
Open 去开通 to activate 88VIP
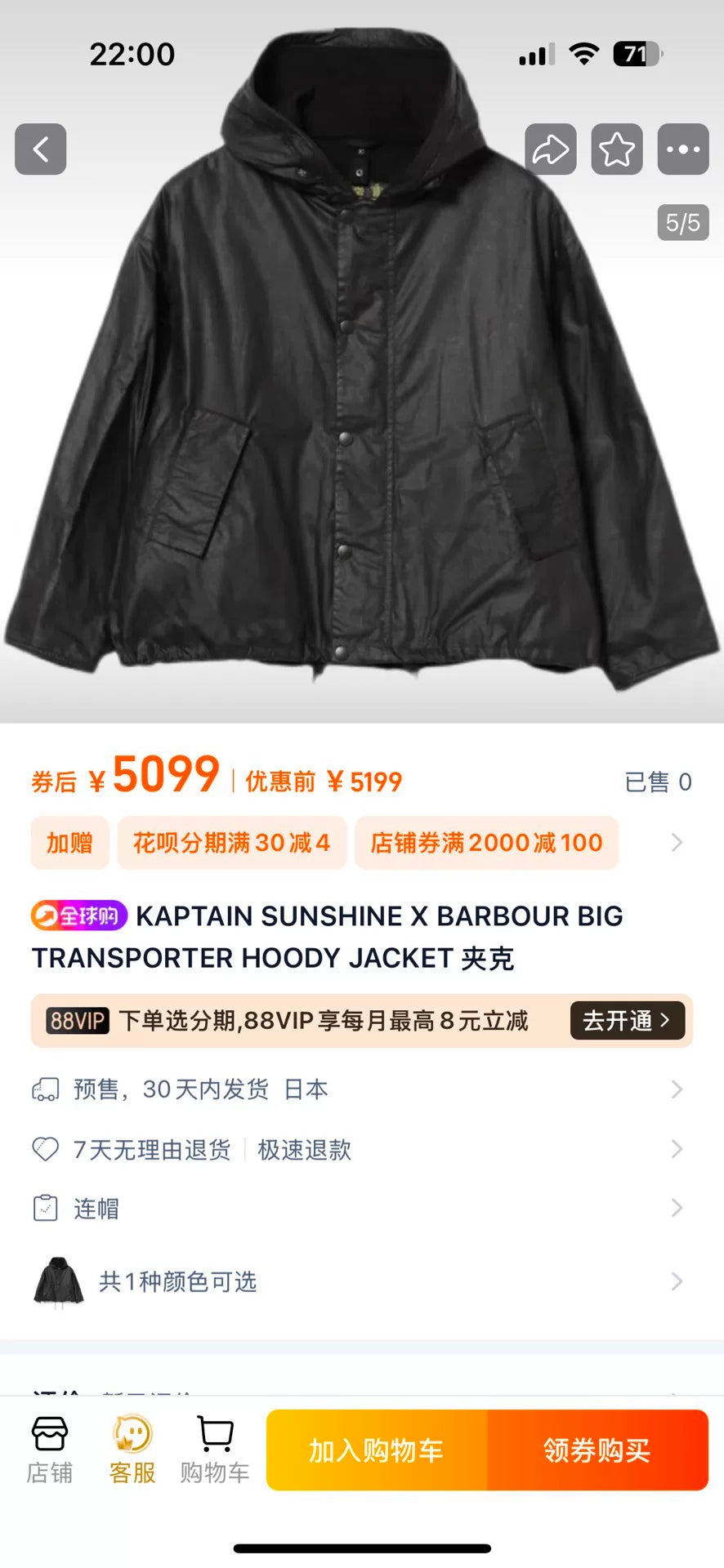628,1021
